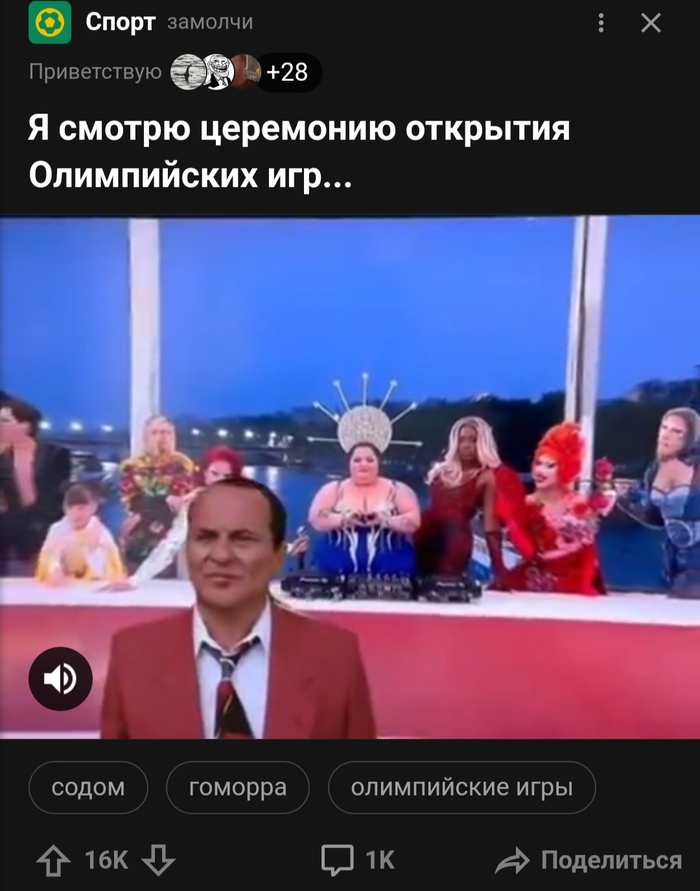Select the содом tag chip

point(88,787)
